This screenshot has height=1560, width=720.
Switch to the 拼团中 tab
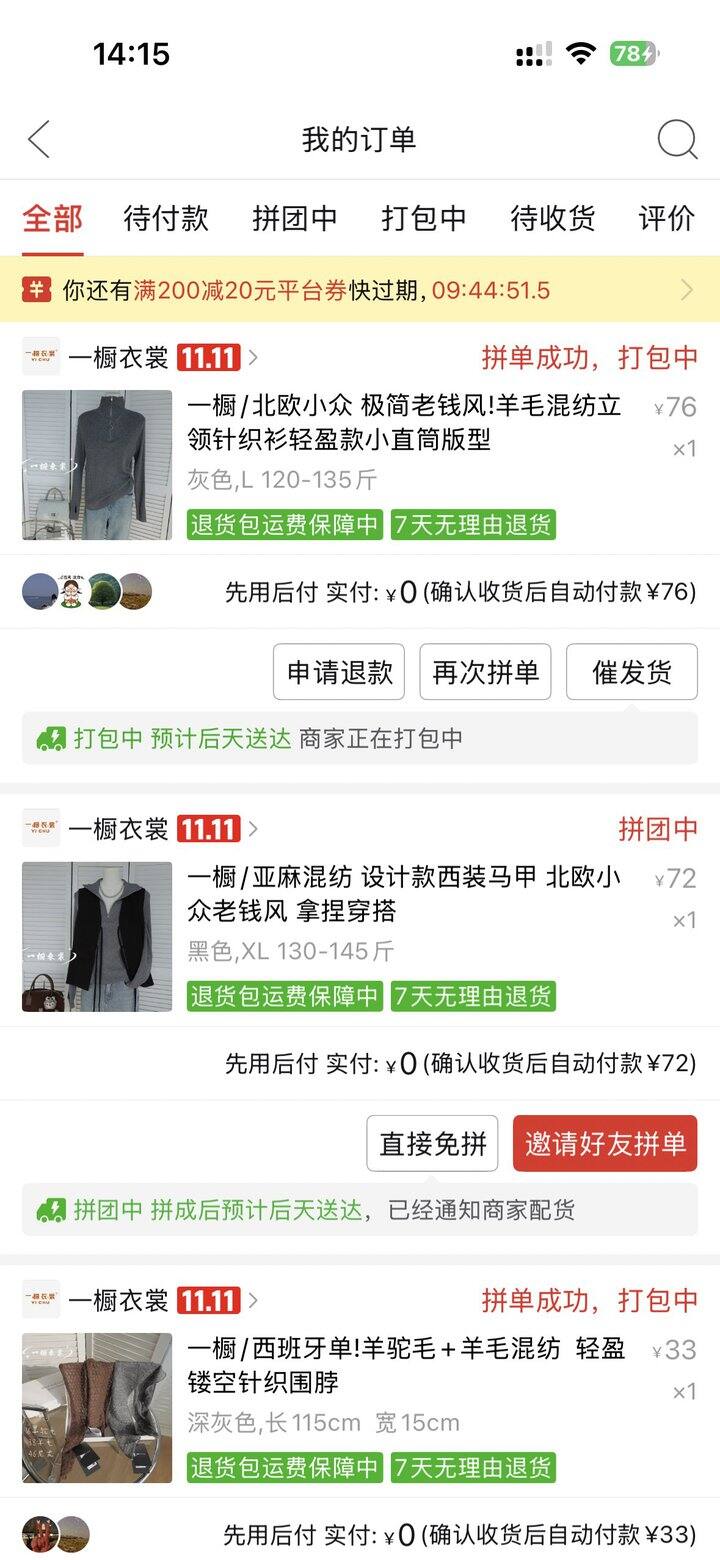(x=294, y=218)
